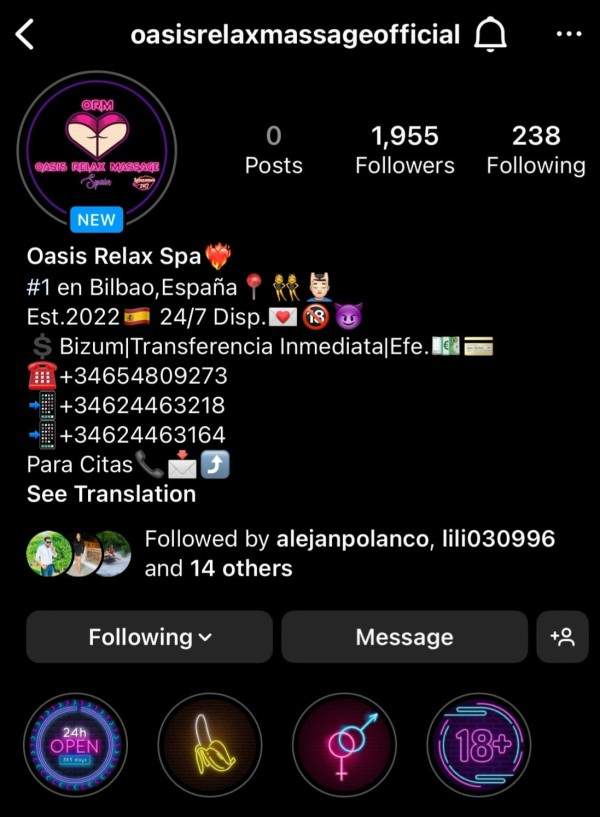The image size is (600, 817).
Task: Open the 18+ story highlight
Action: click(479, 745)
